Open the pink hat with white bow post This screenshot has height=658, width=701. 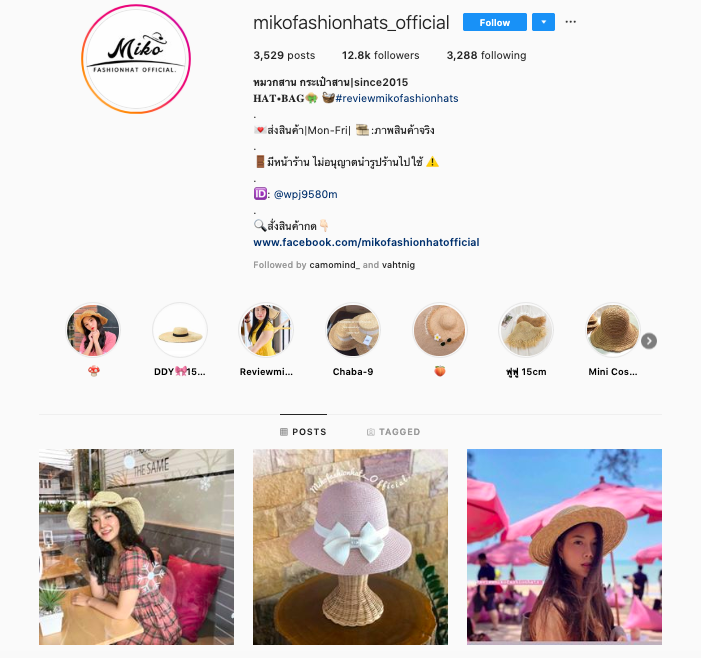click(350, 546)
